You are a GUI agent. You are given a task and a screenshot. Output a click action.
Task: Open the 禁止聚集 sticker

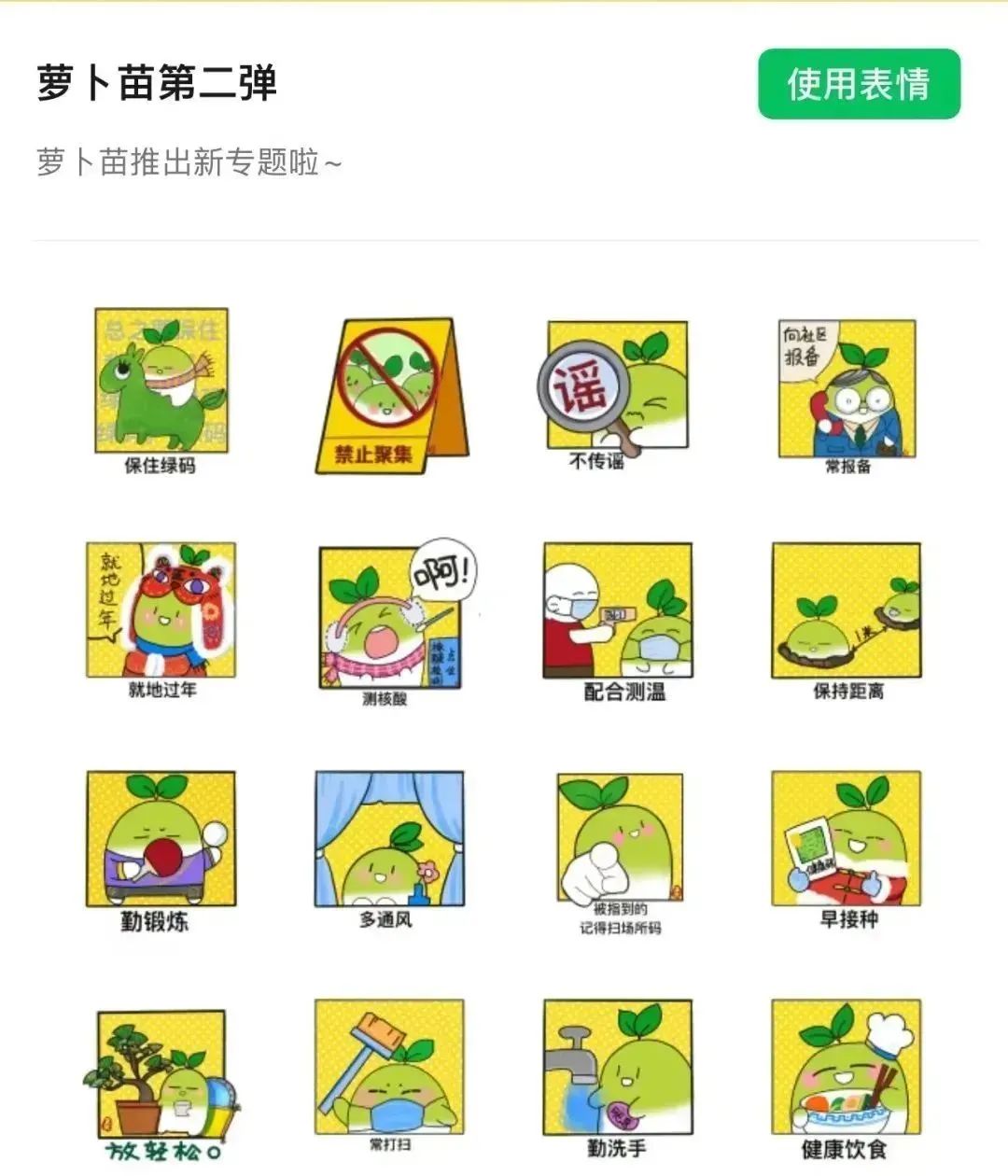(x=390, y=394)
